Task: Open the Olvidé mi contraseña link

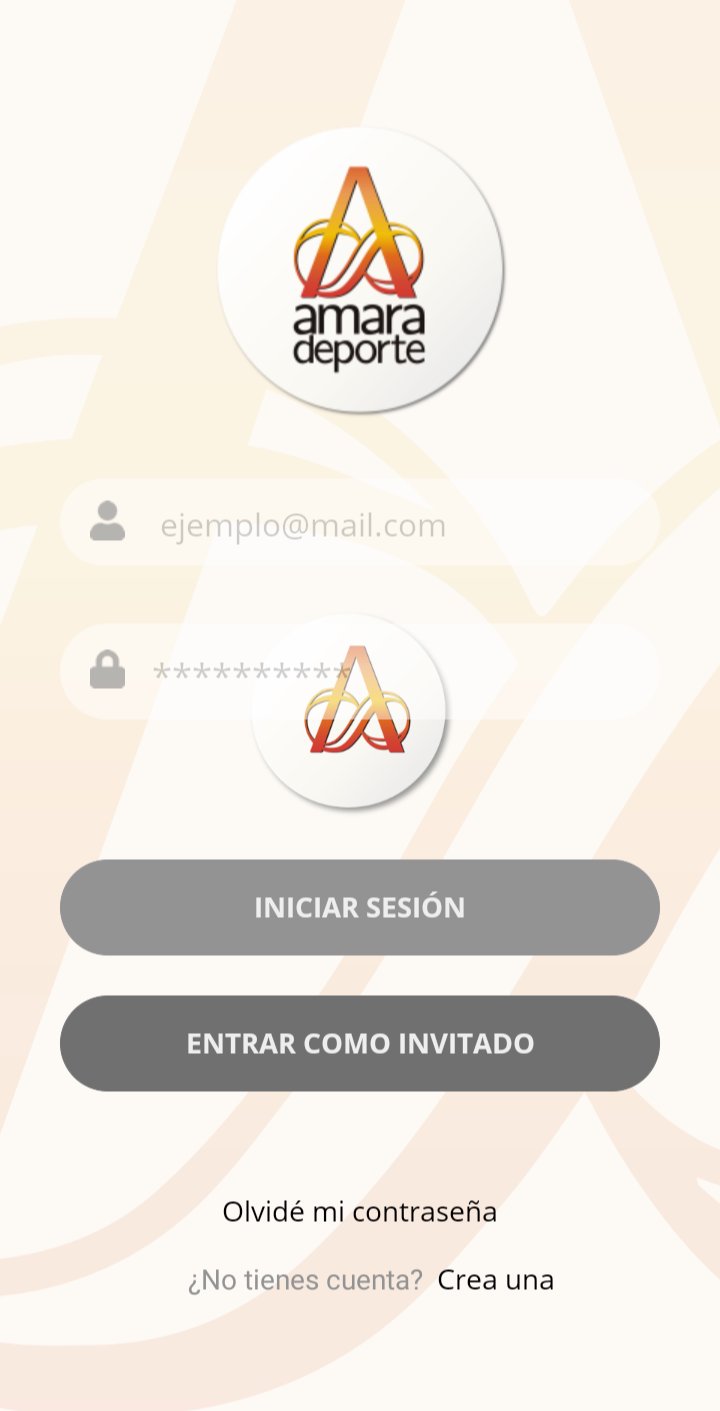Action: (x=360, y=1212)
